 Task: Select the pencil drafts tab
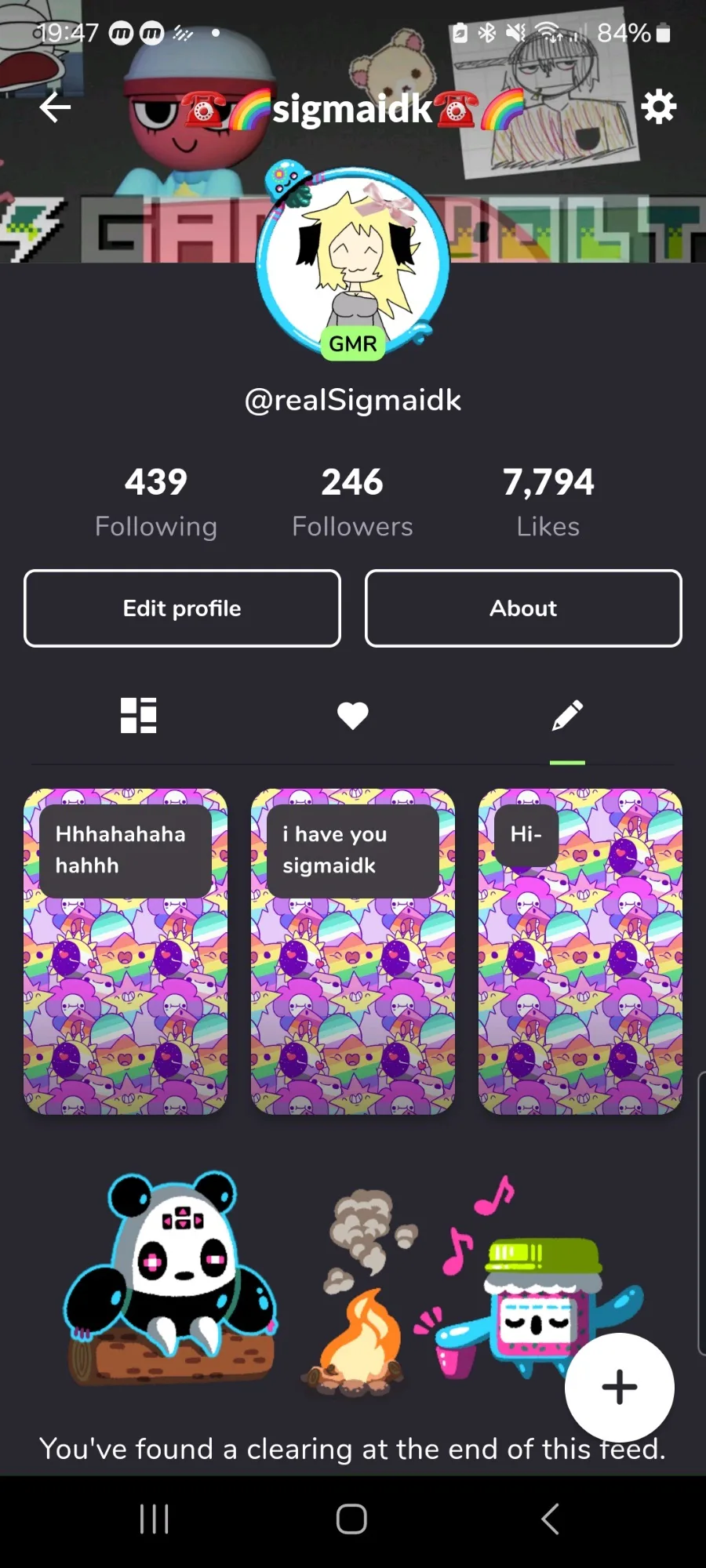(x=567, y=715)
